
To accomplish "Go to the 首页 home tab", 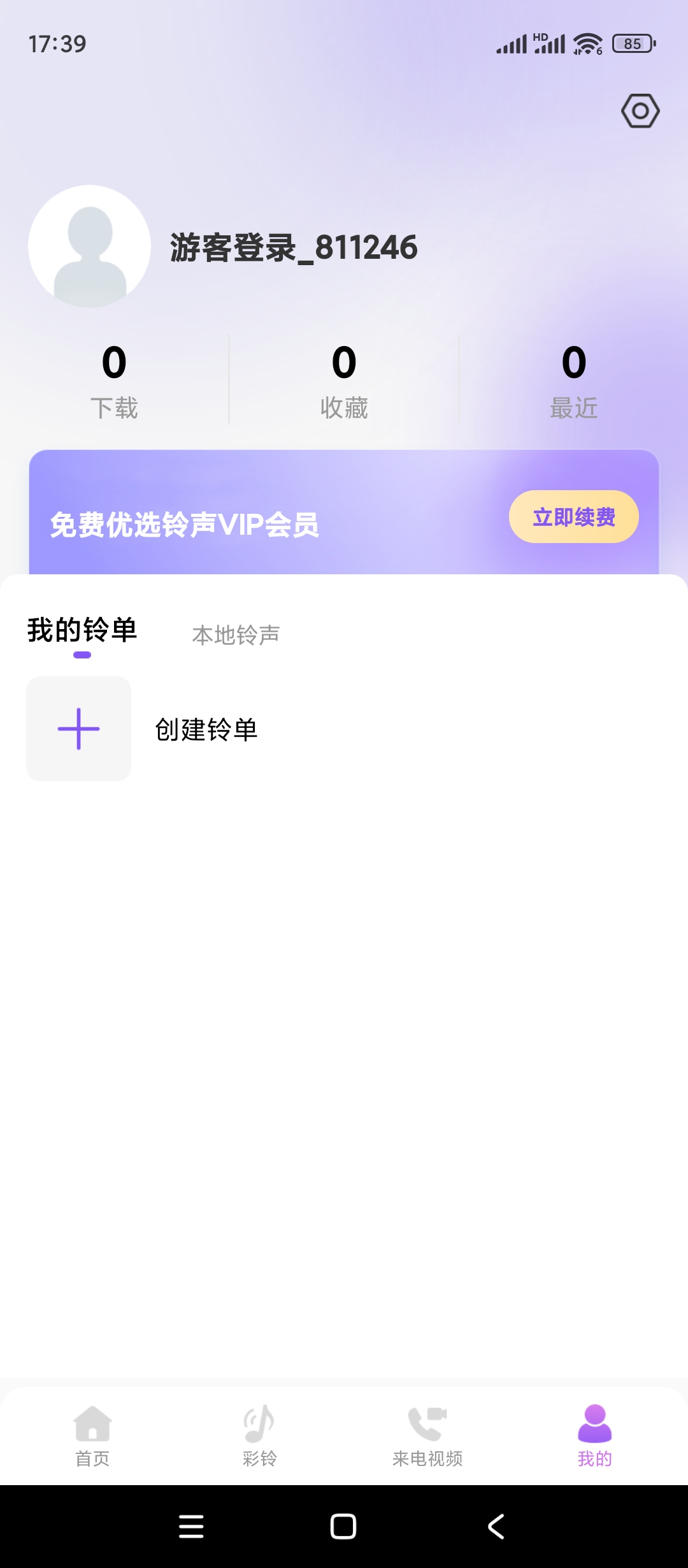I will (x=92, y=1434).
